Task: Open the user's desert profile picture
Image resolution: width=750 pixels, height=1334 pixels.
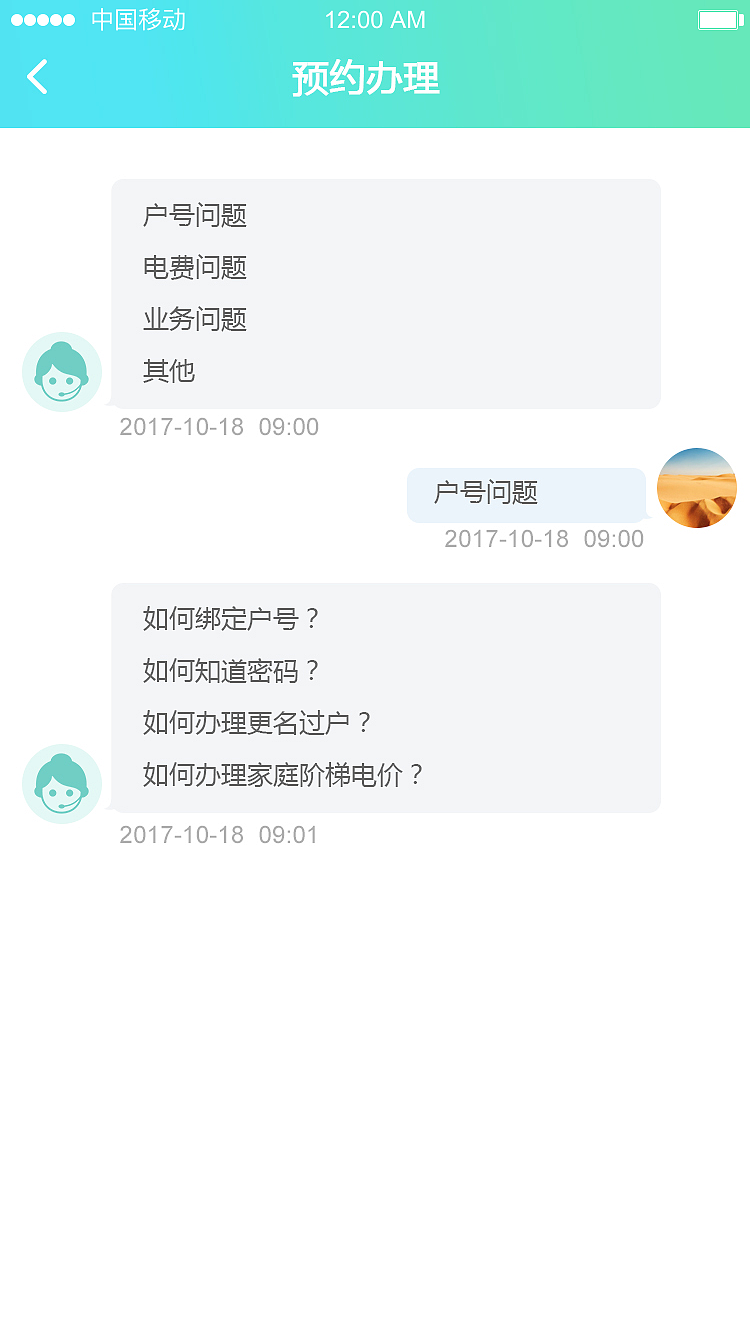Action: coord(697,489)
